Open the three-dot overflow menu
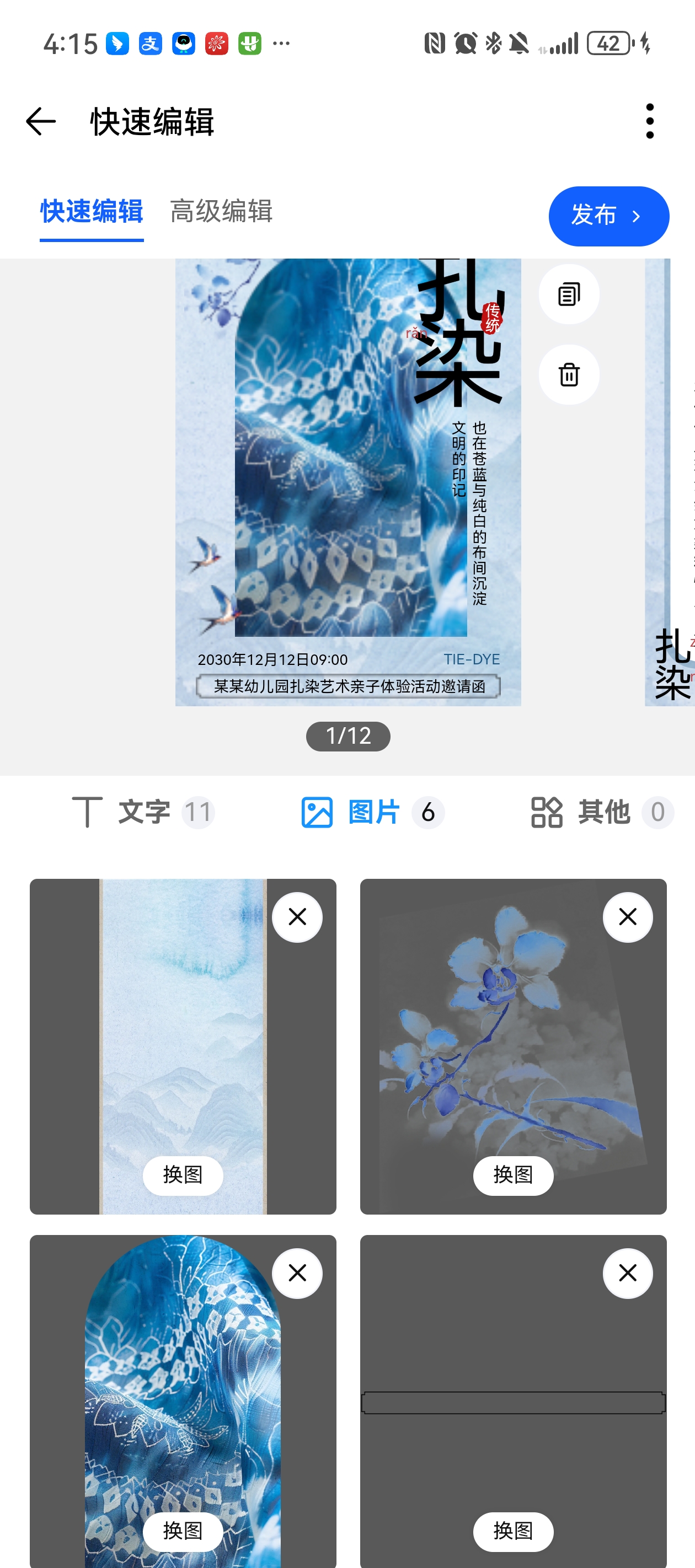This screenshot has width=695, height=1568. point(649,121)
